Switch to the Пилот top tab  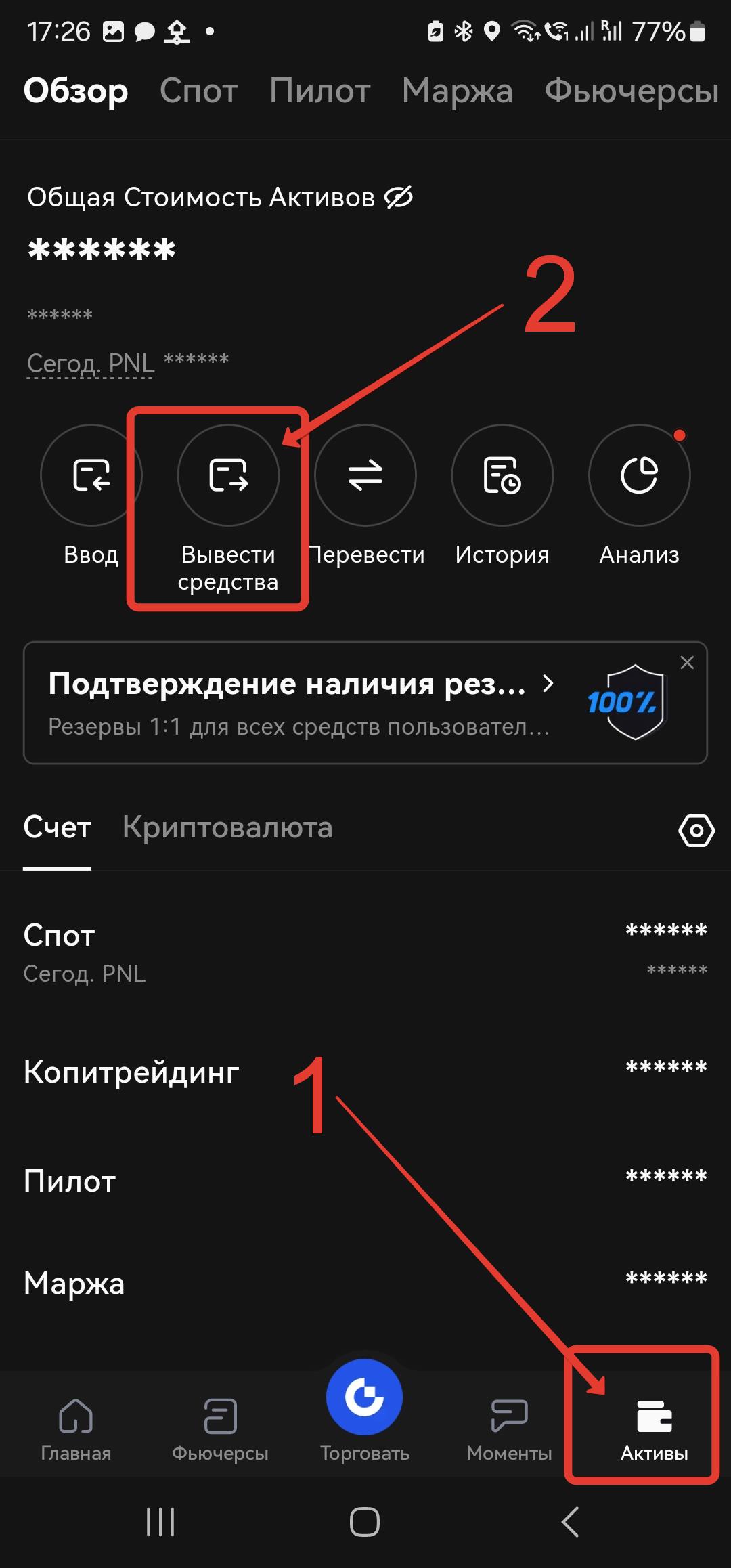coord(319,91)
